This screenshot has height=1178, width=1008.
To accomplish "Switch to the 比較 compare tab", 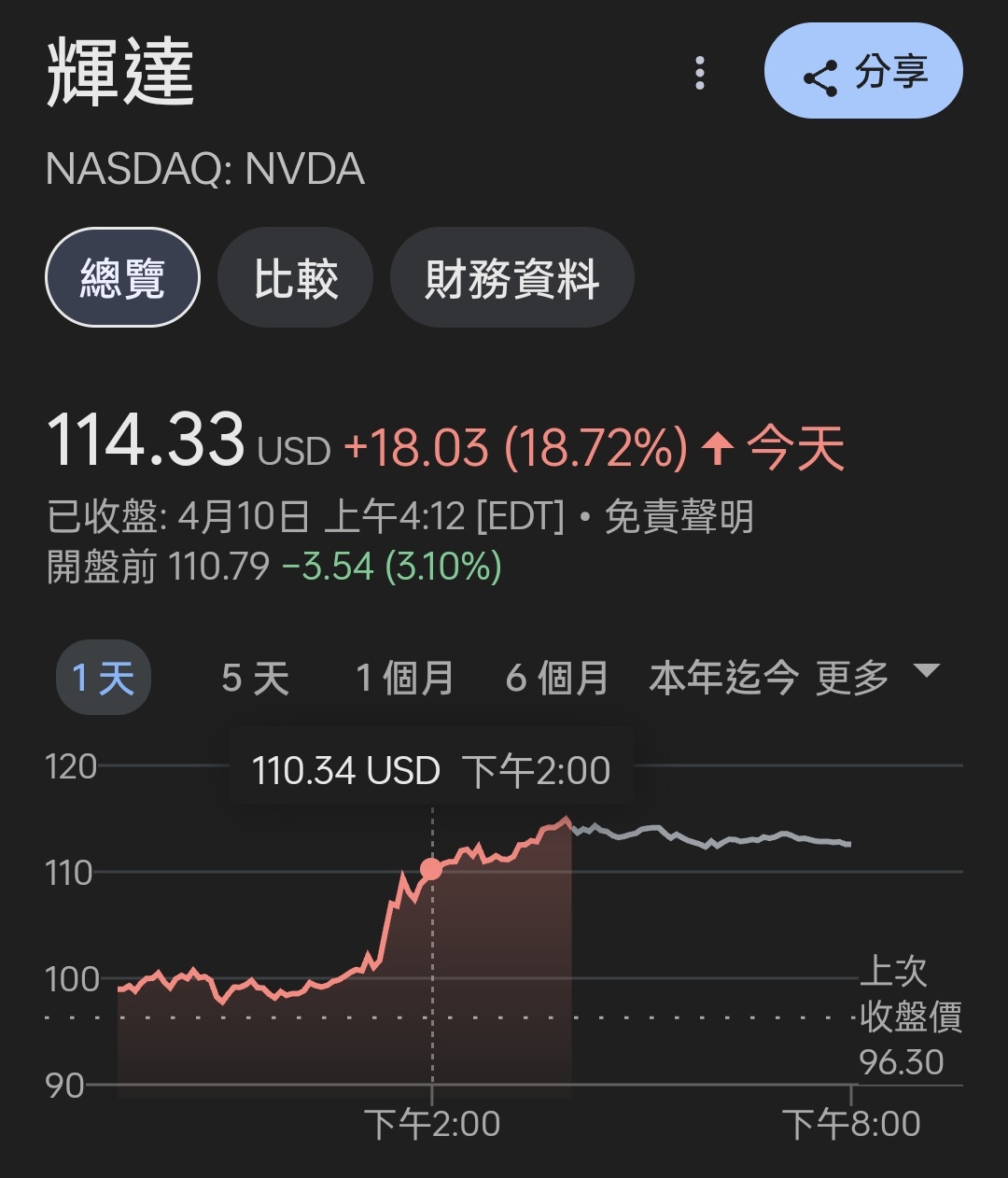I will pos(295,278).
